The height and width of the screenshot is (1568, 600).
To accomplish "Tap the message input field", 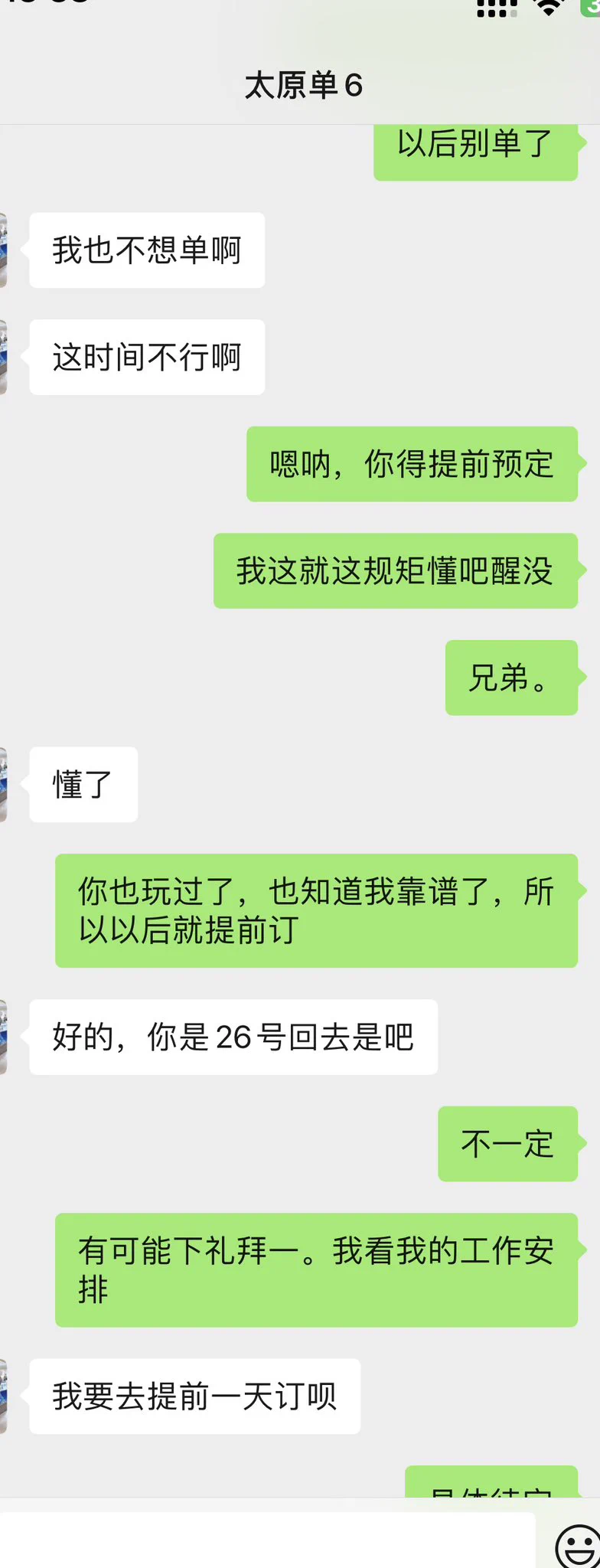I will click(266, 1539).
